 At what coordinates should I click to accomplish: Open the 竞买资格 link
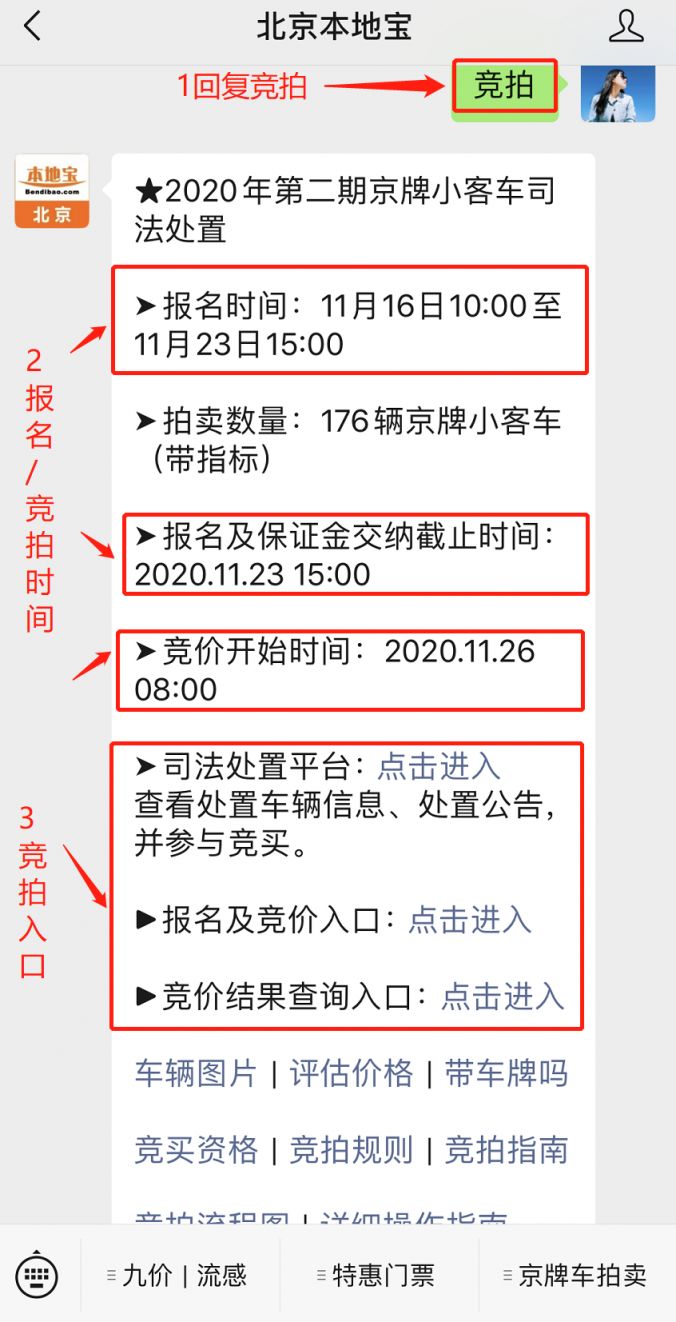point(196,1150)
